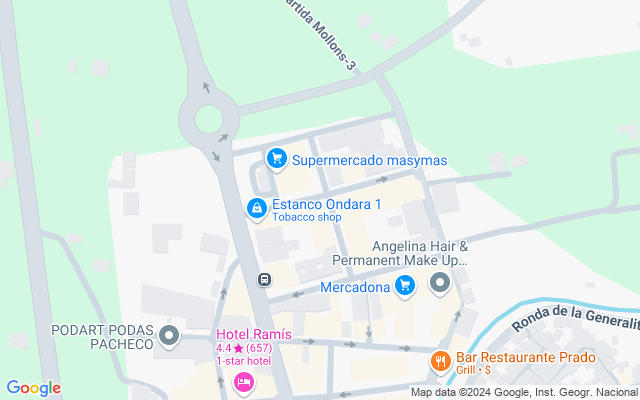This screenshot has width=640, height=400.
Task: Open Angelina Hair & Permanent Make Up marker
Action: [x=440, y=285]
